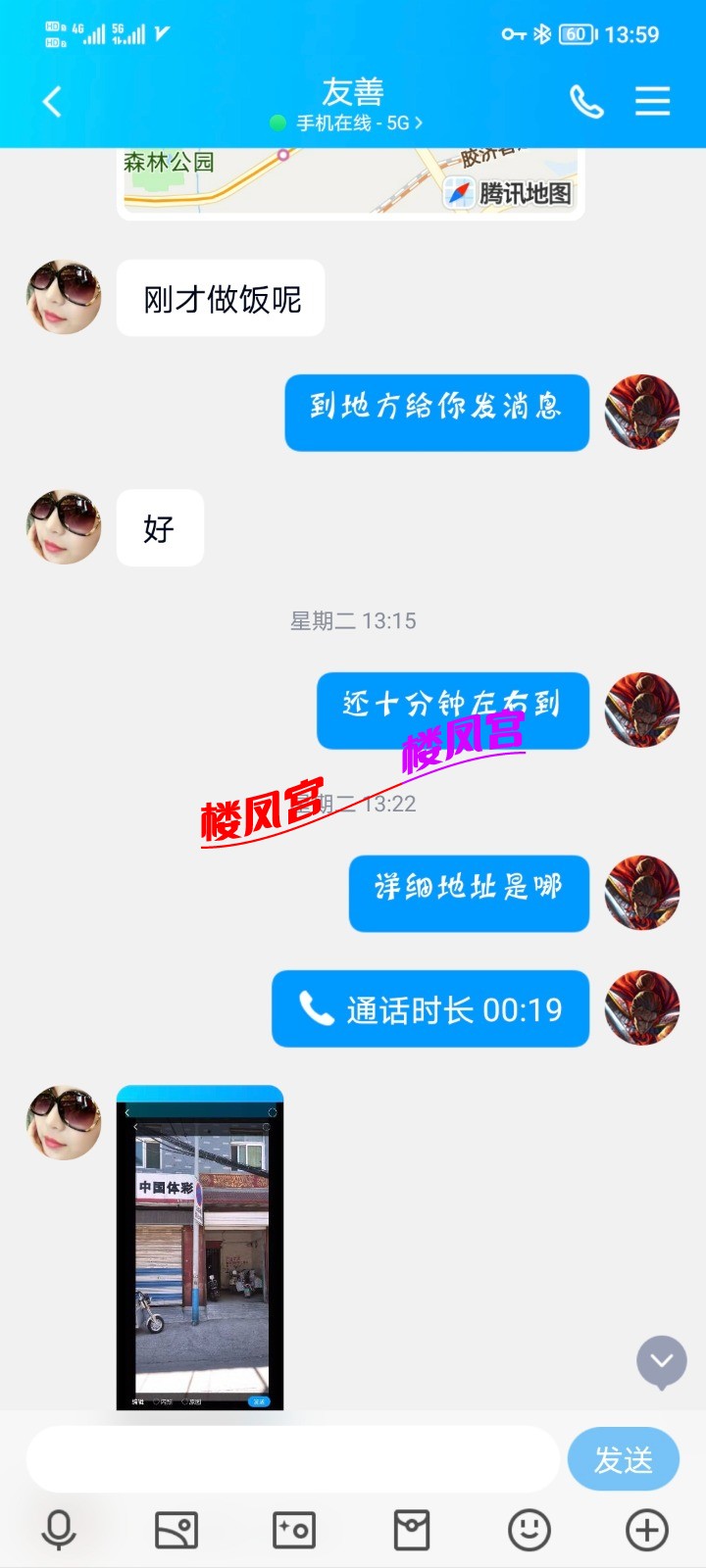Open the camera to take a photo
Image resolution: width=706 pixels, height=1568 pixels.
point(294,1530)
